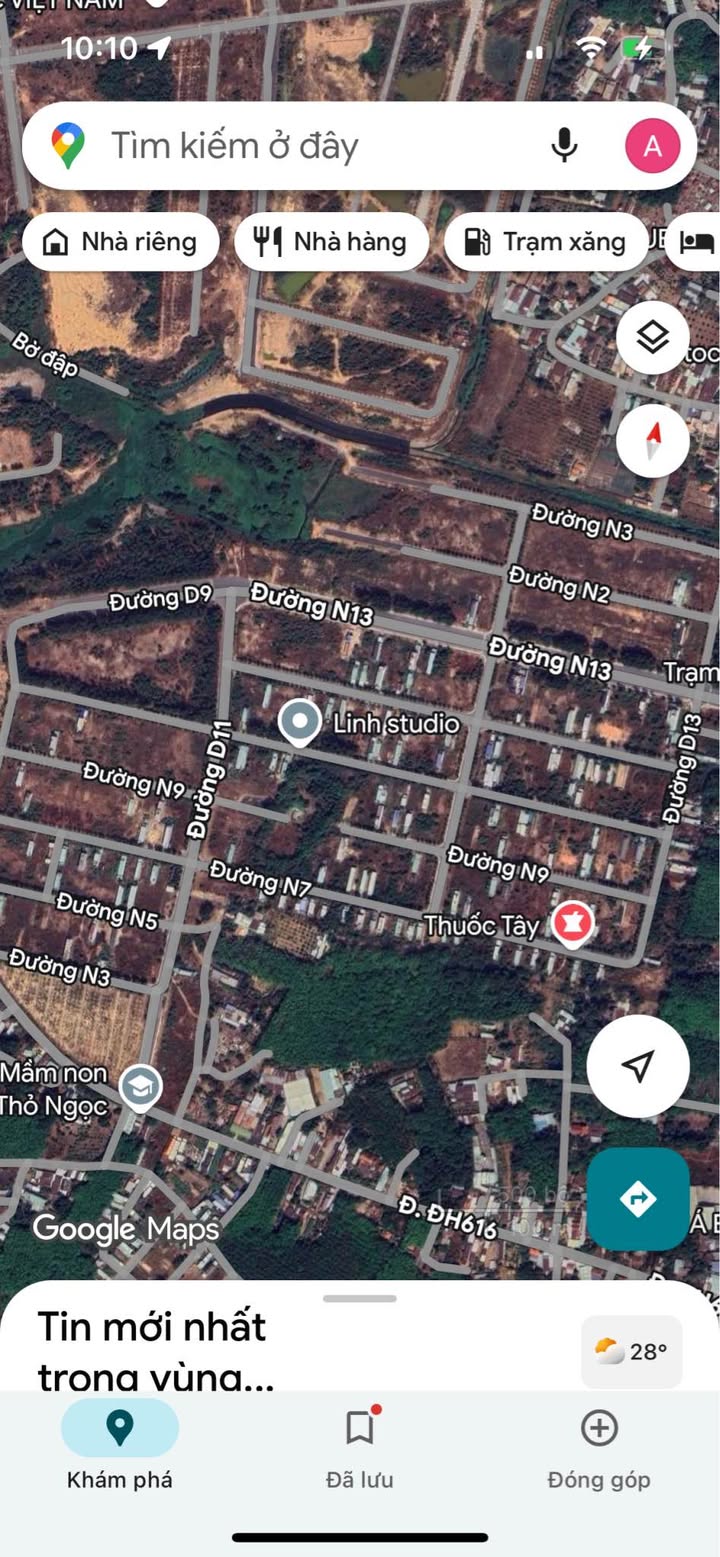Screen dimensions: 720x1557
Task: Start voice search with the microphone
Action: pos(564,146)
